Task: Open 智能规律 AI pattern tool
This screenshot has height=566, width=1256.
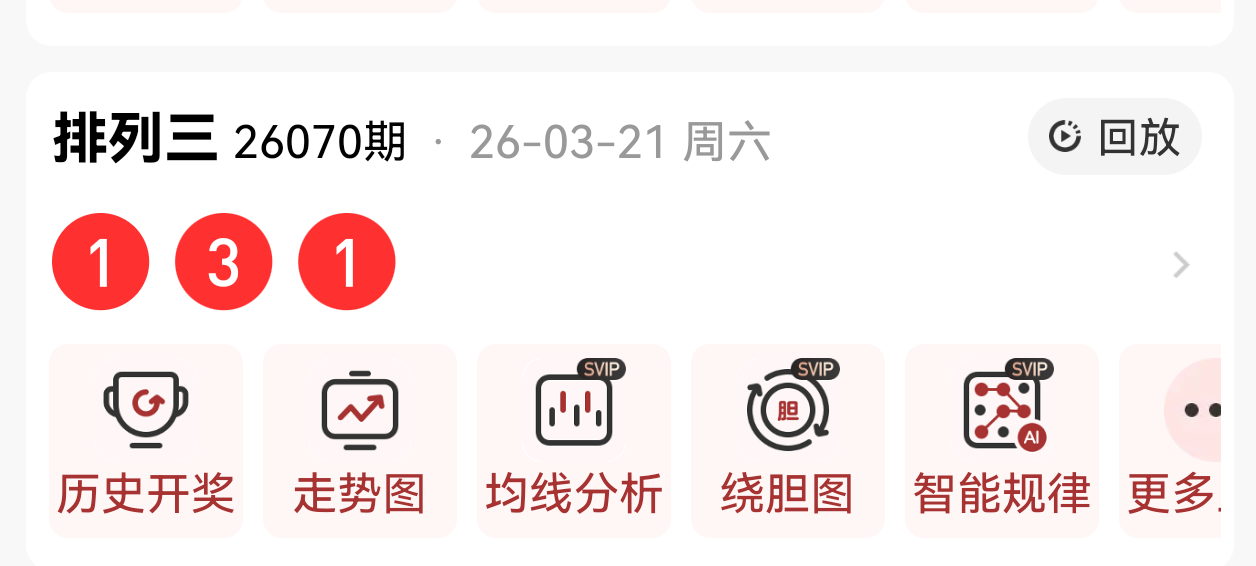Action: point(1002,440)
